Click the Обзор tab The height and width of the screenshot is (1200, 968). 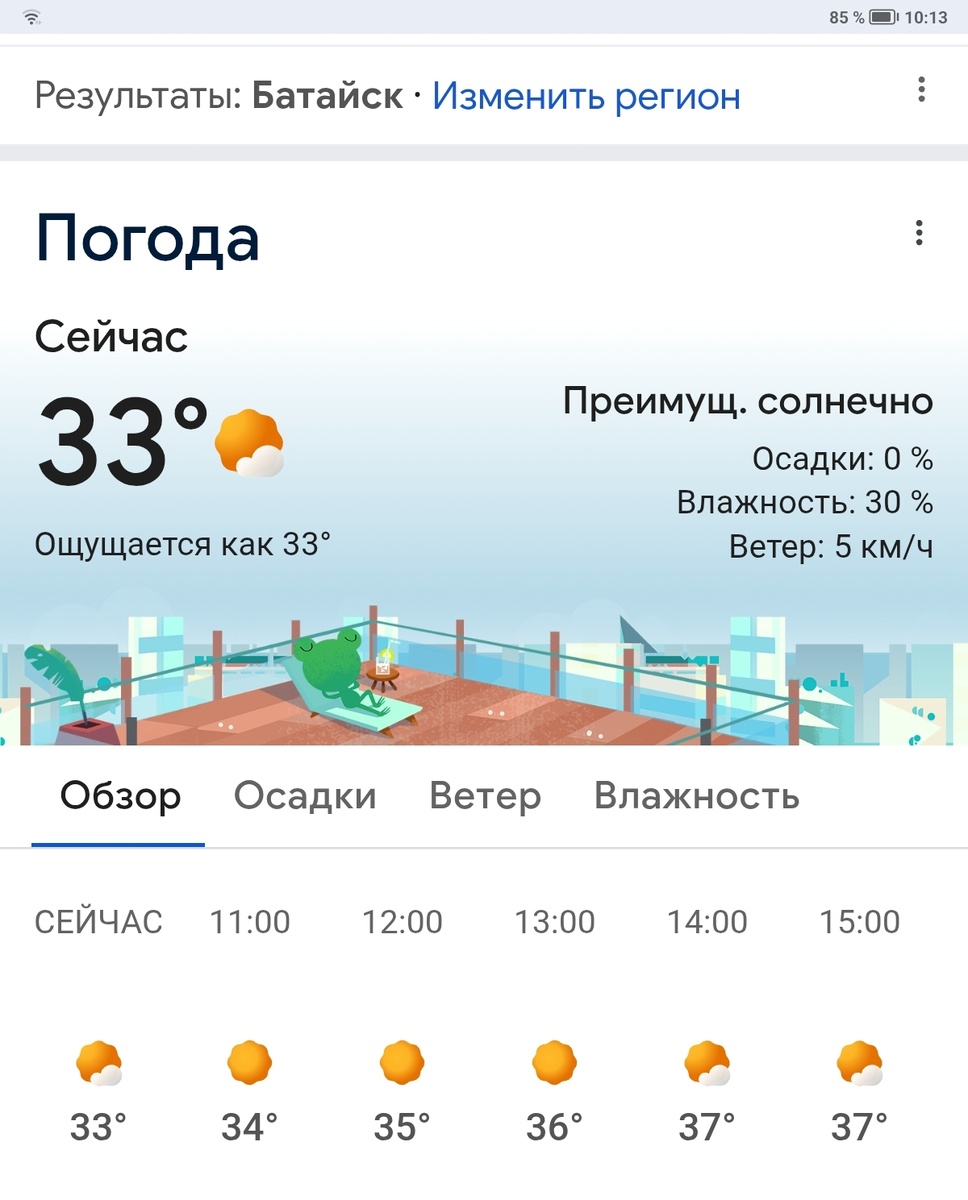click(x=118, y=796)
